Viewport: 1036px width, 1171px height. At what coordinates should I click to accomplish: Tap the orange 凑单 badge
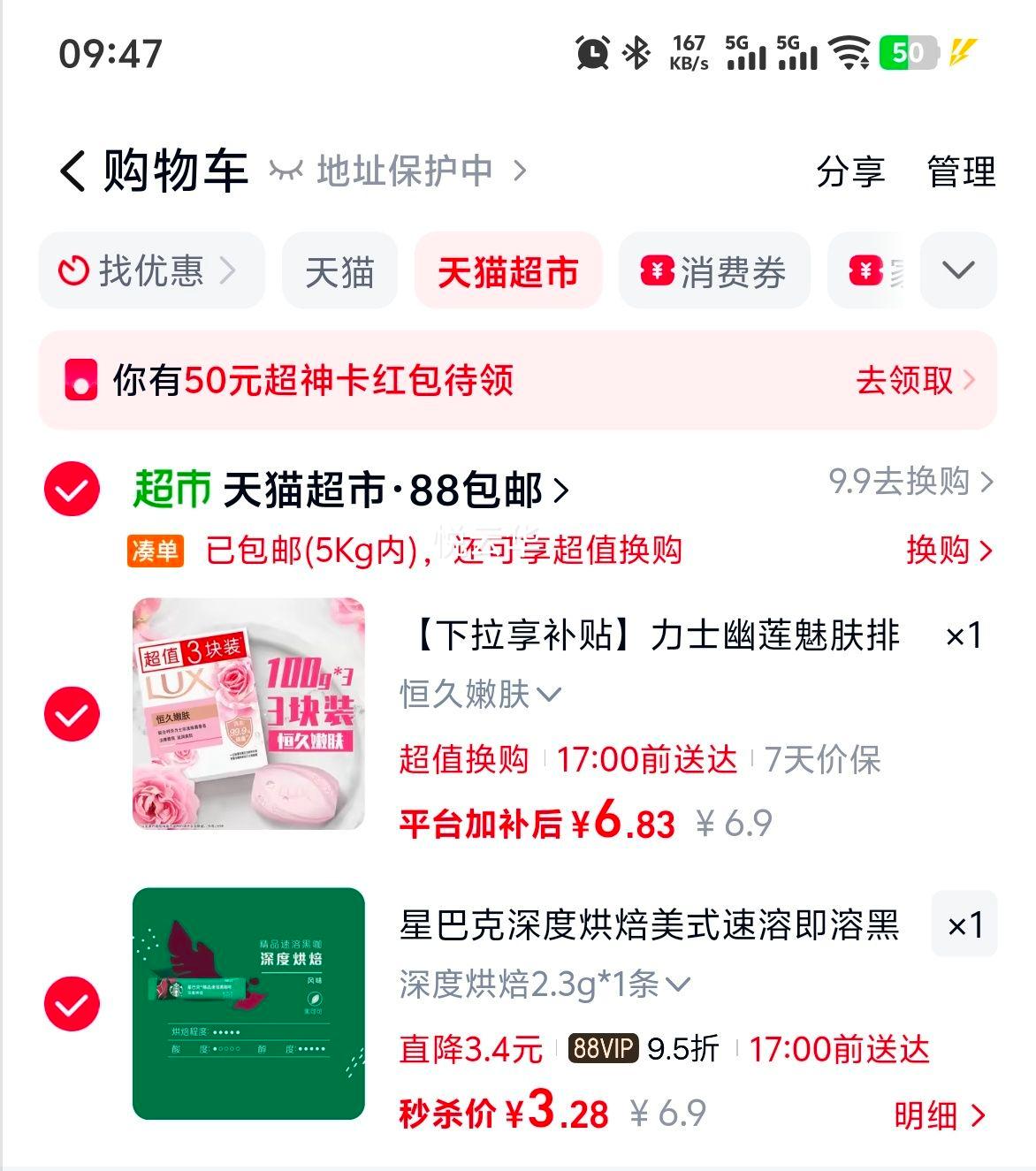[x=154, y=551]
